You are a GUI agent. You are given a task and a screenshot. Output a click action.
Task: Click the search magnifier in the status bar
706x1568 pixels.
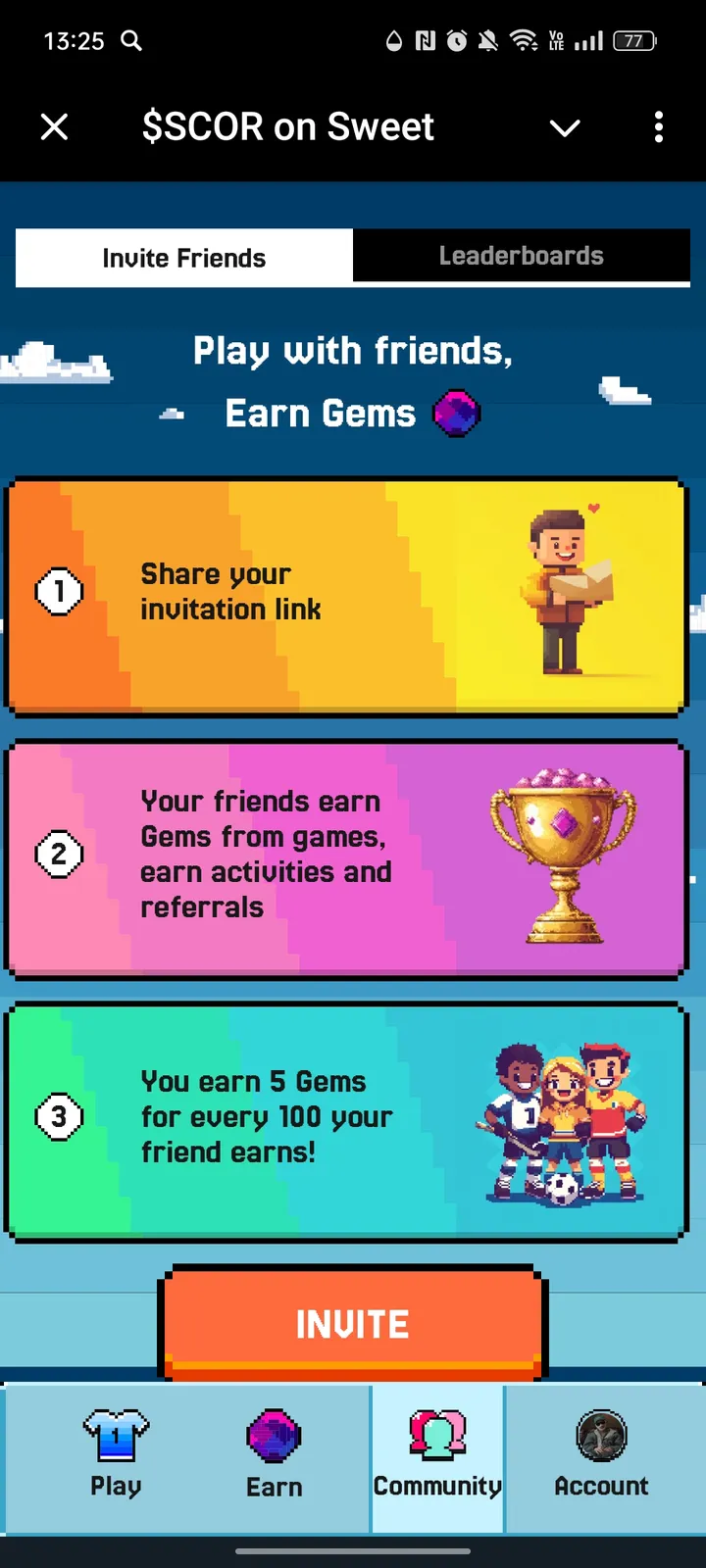click(x=130, y=41)
